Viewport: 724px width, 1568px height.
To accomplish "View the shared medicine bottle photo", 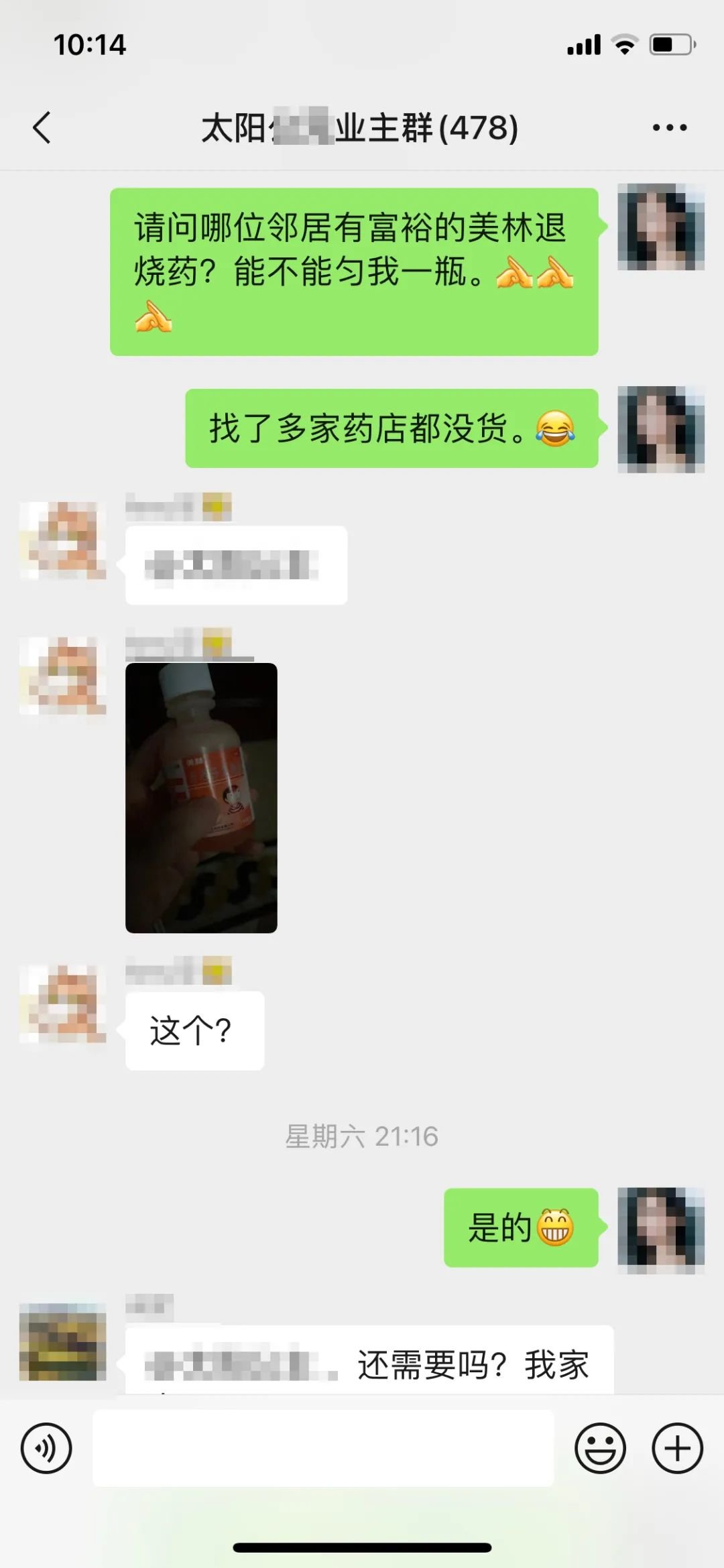I will [x=201, y=798].
